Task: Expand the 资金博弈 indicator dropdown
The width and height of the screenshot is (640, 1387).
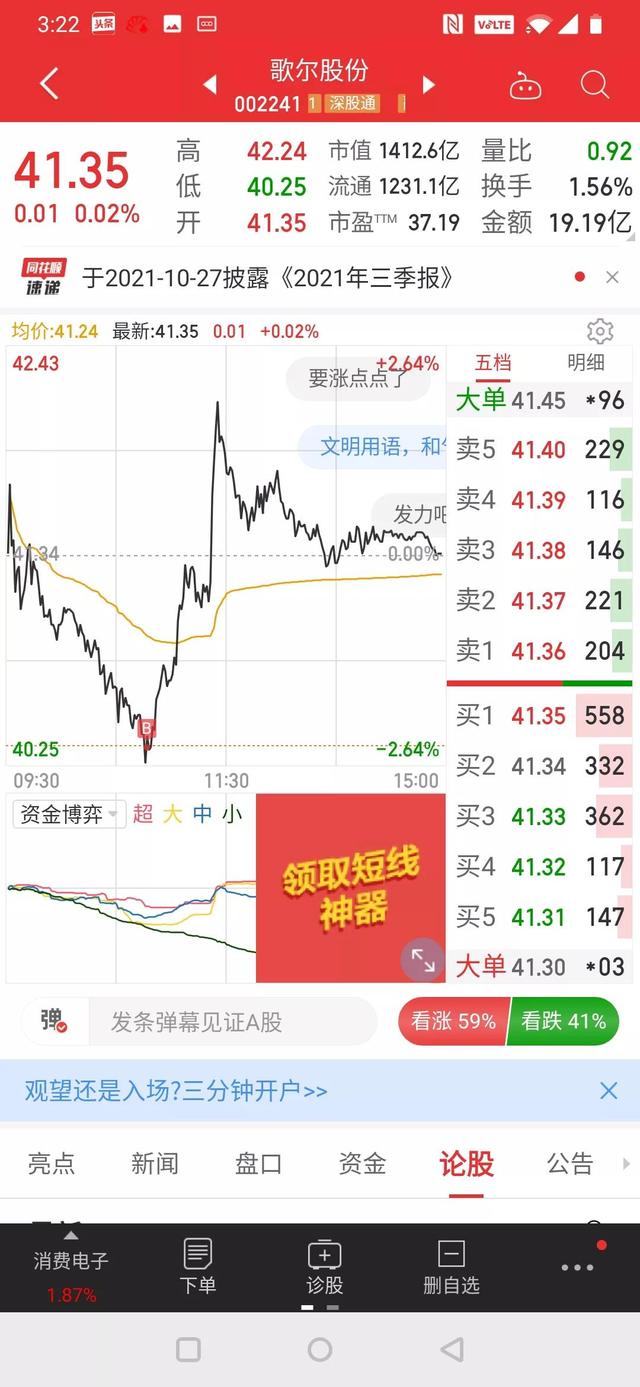Action: [x=69, y=814]
